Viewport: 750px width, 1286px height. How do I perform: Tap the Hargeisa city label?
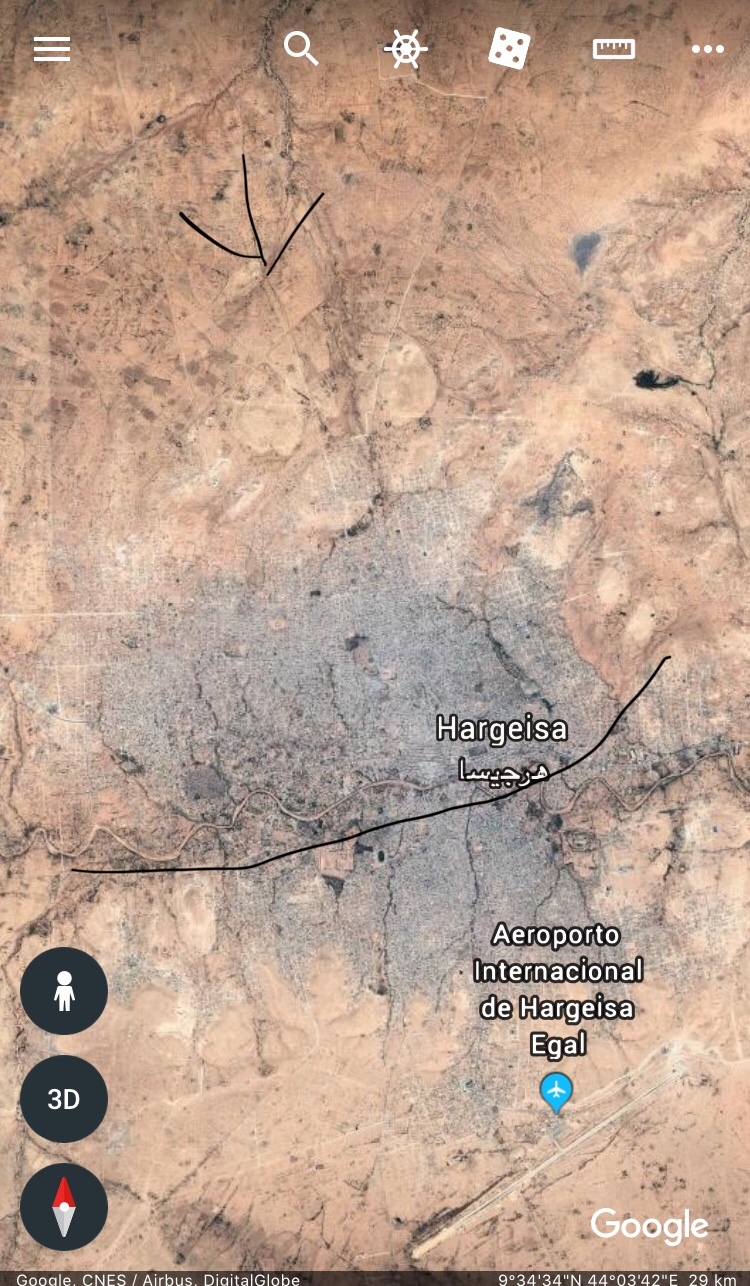point(502,729)
